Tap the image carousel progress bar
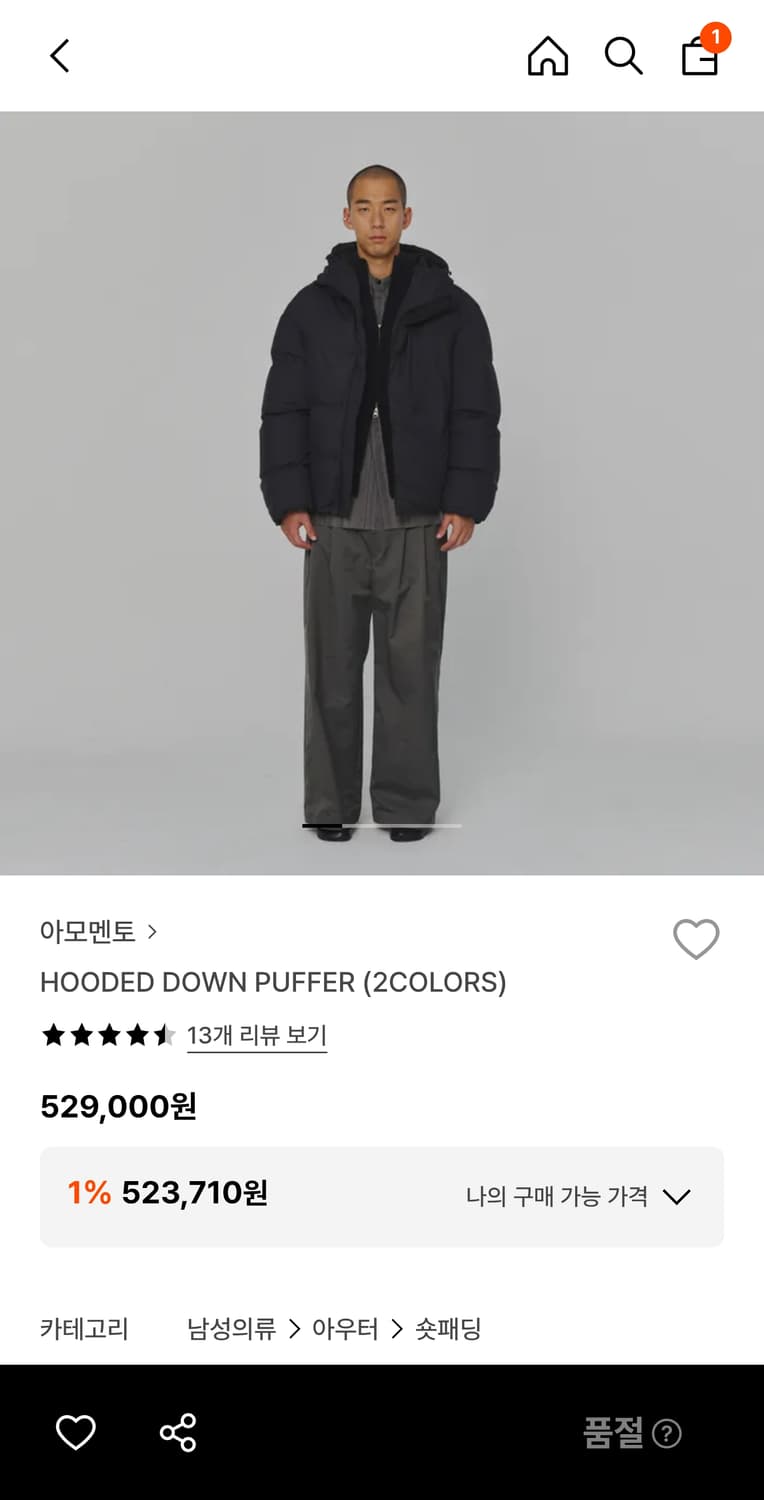This screenshot has height=1500, width=764. pyautogui.click(x=381, y=825)
